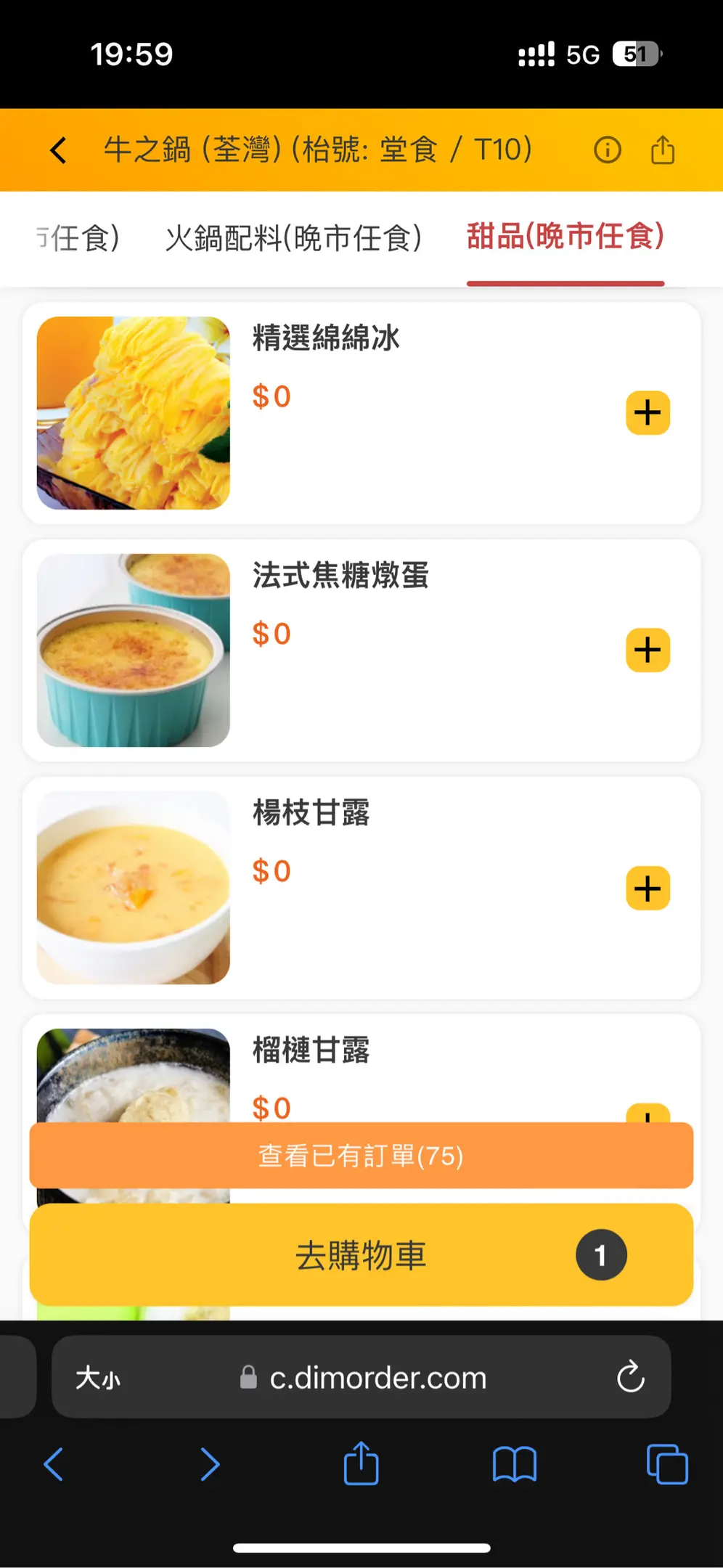723x1568 pixels.
Task: Show all open Safari tabs
Action: coord(666,1464)
